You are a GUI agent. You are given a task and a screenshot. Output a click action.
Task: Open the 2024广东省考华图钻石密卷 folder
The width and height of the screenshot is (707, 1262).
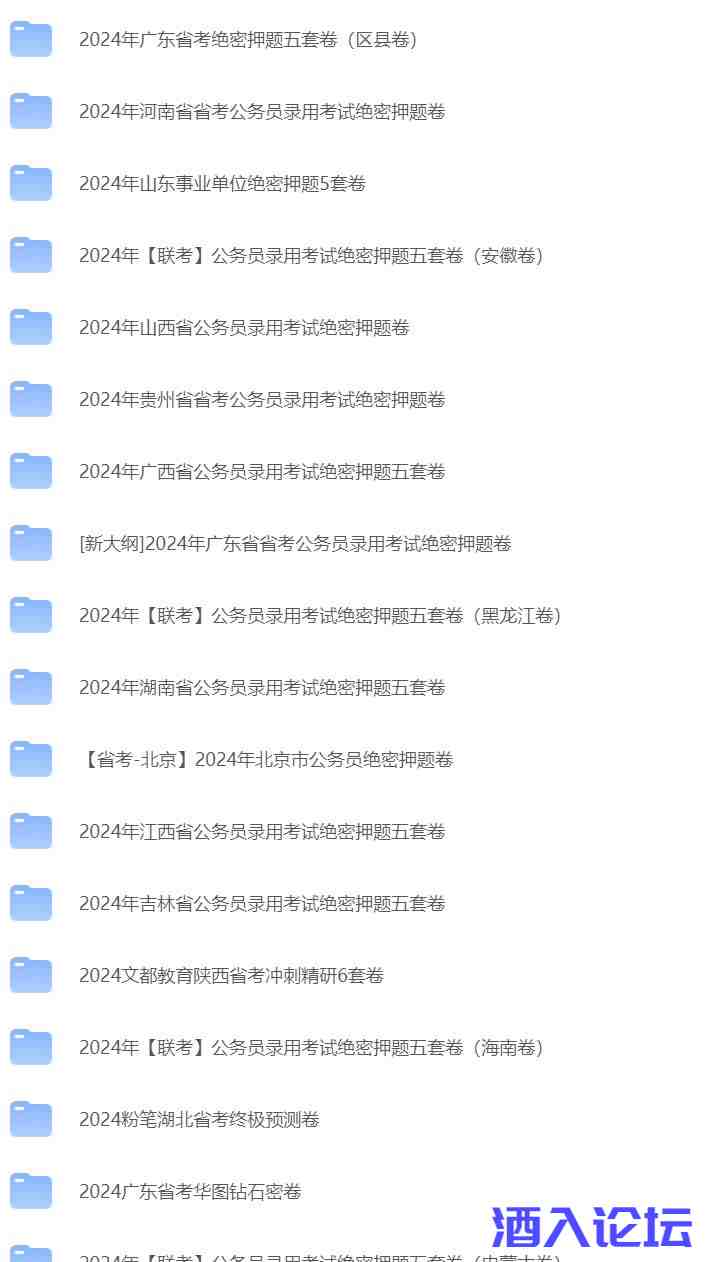pyautogui.click(x=190, y=1192)
